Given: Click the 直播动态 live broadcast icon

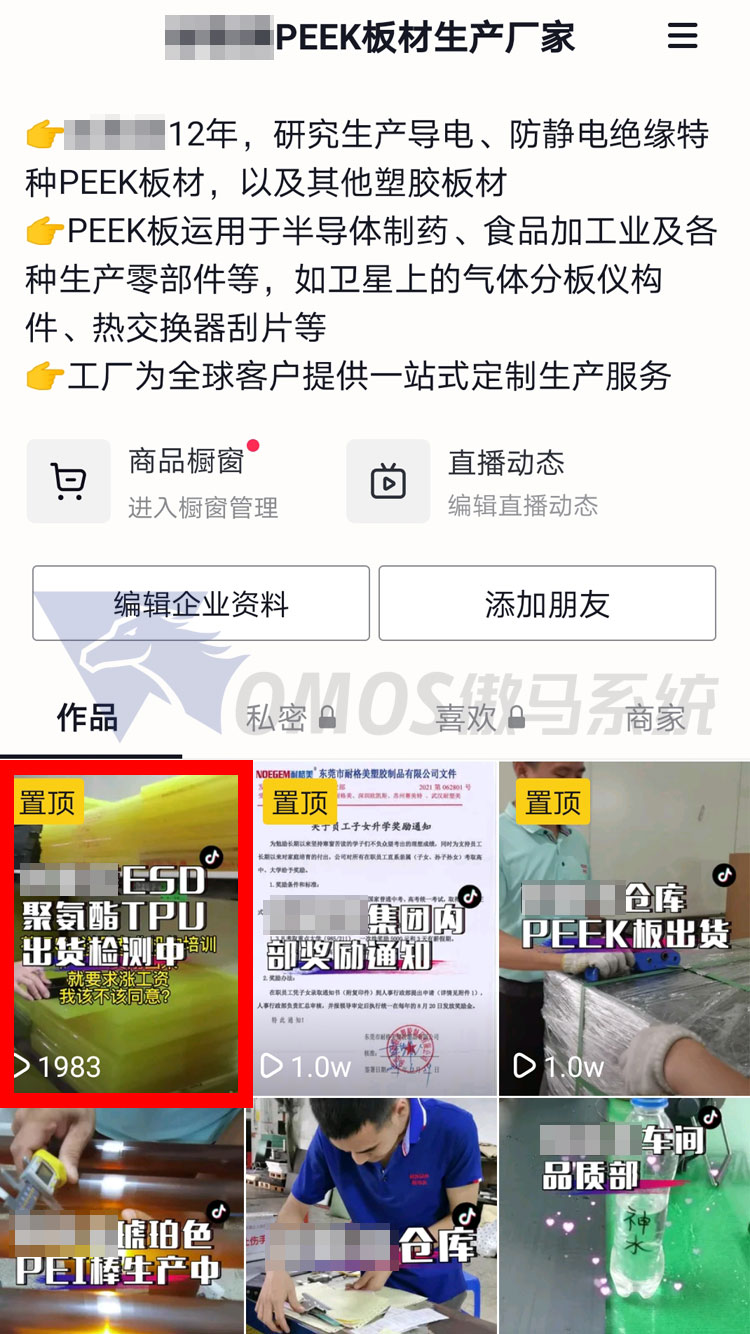Looking at the screenshot, I should pos(387,481).
